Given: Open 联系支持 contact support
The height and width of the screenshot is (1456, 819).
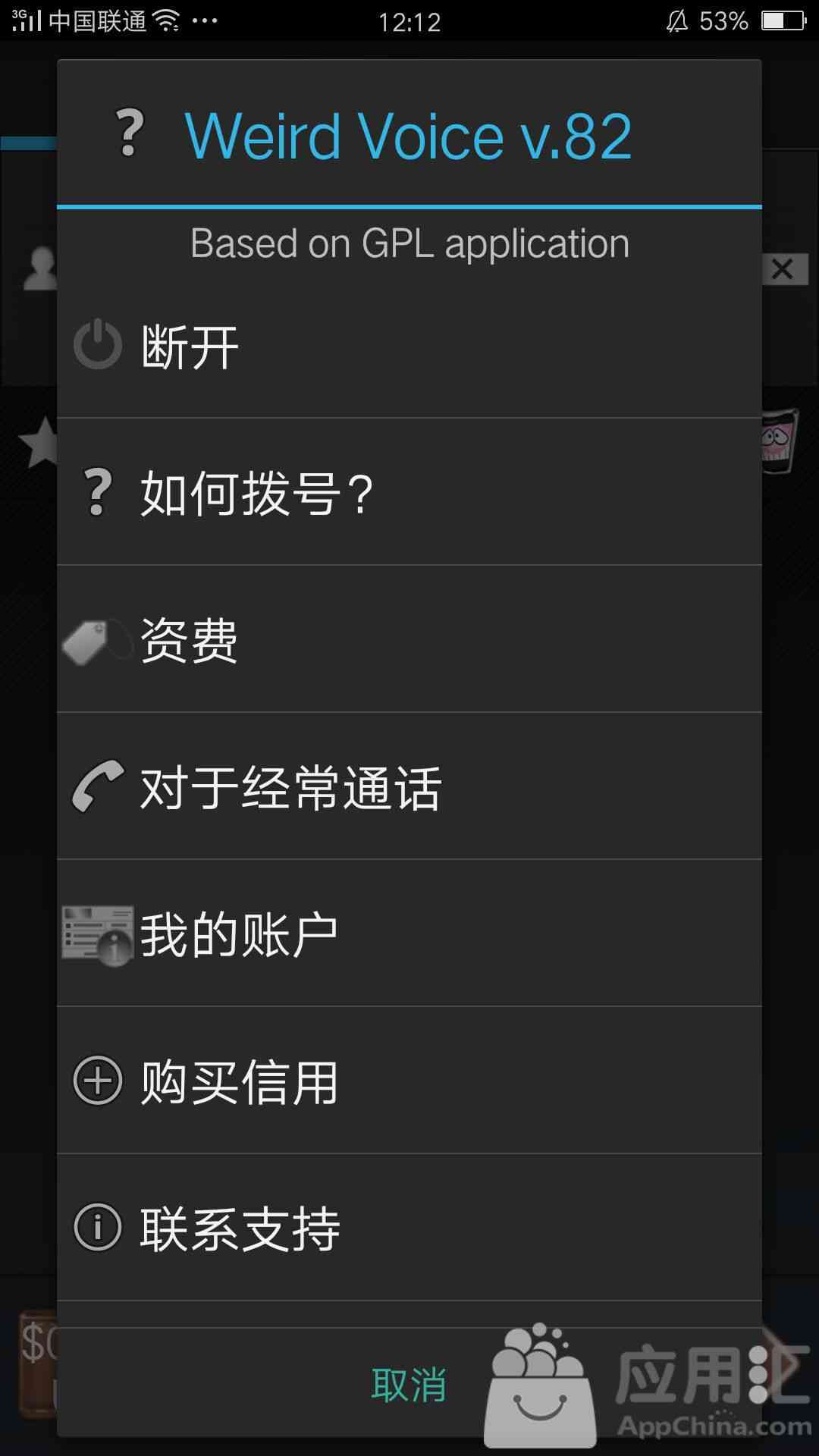Looking at the screenshot, I should pos(409,1228).
